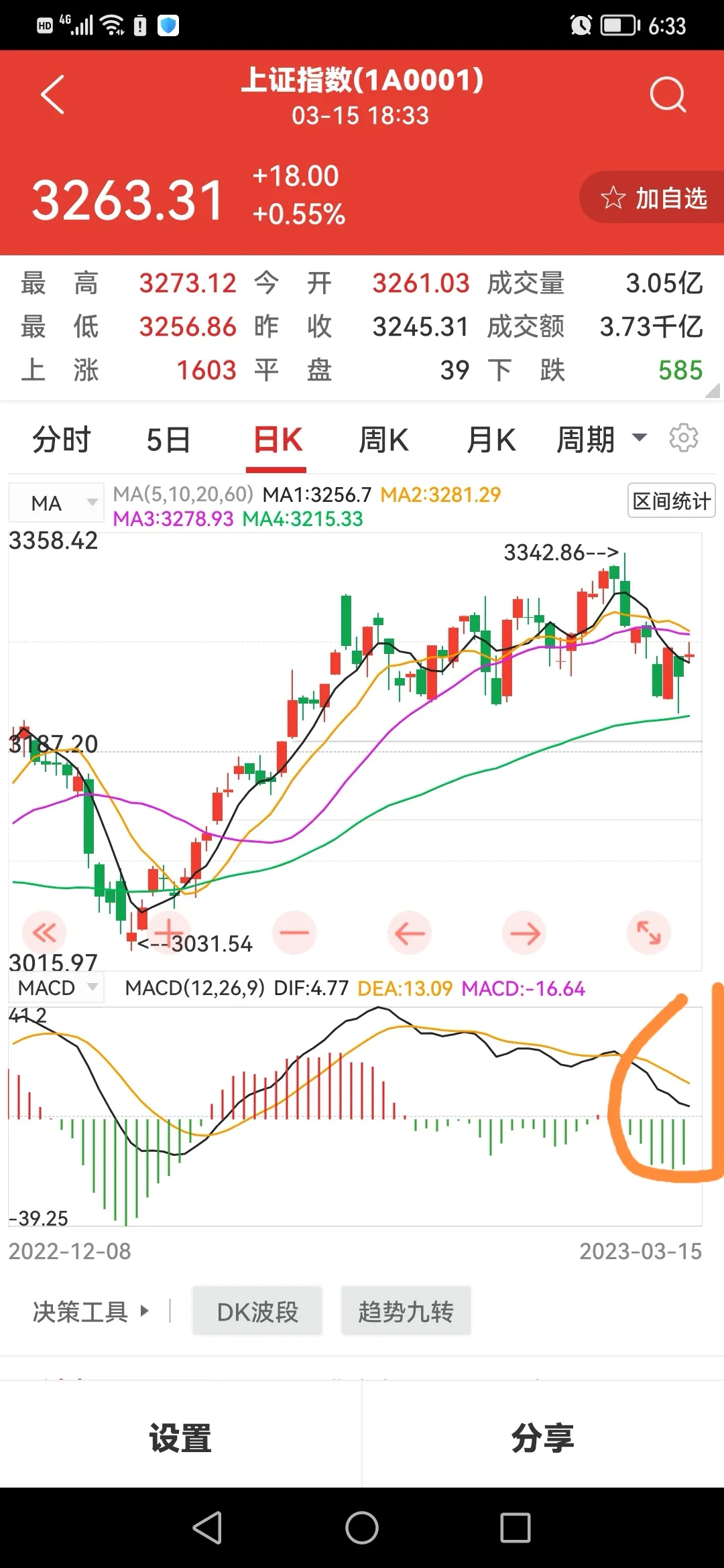Add index to watchlist with 加自选
This screenshot has width=724, height=1568.
click(x=654, y=198)
